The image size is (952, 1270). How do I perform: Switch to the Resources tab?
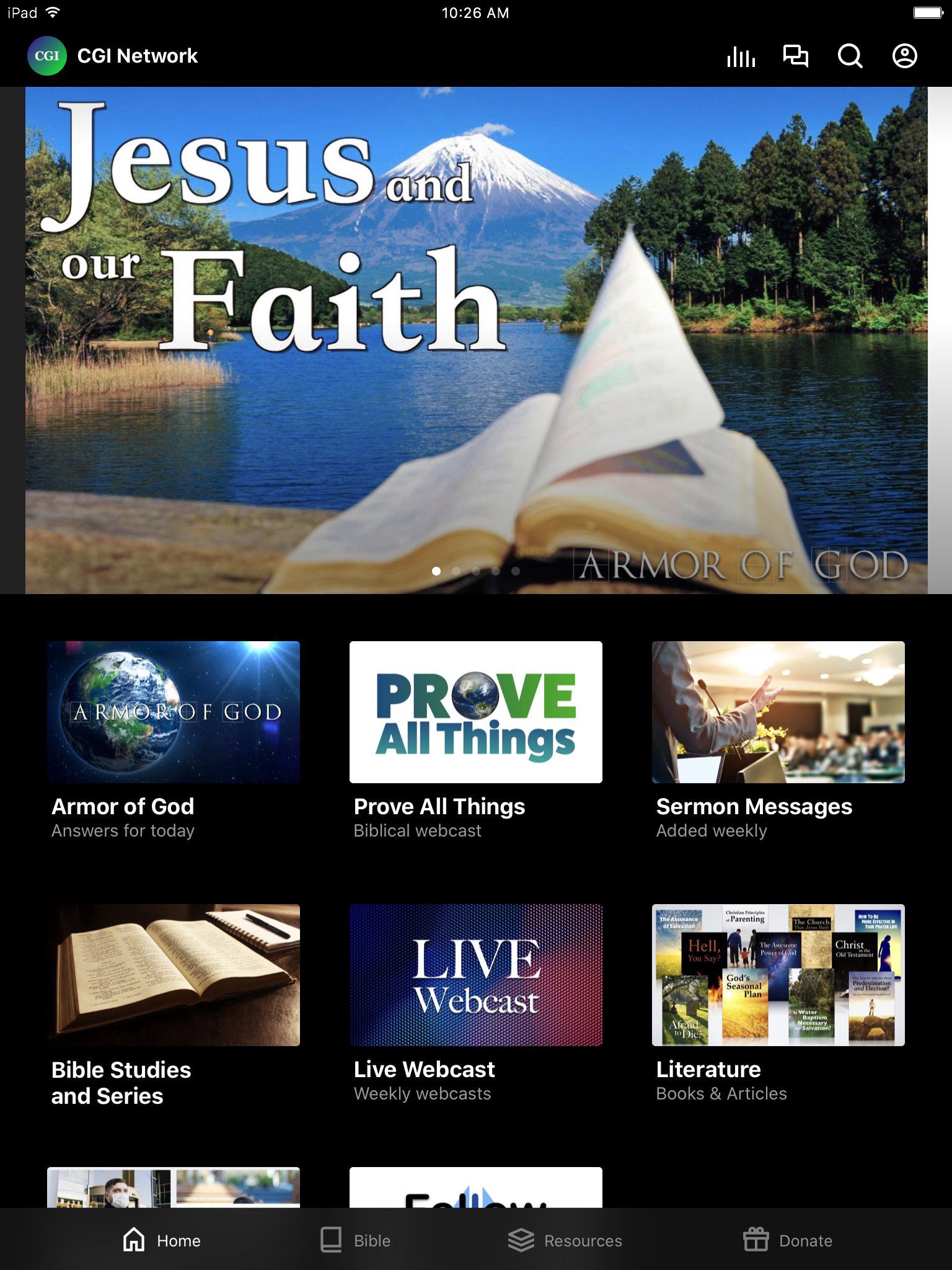(565, 1240)
